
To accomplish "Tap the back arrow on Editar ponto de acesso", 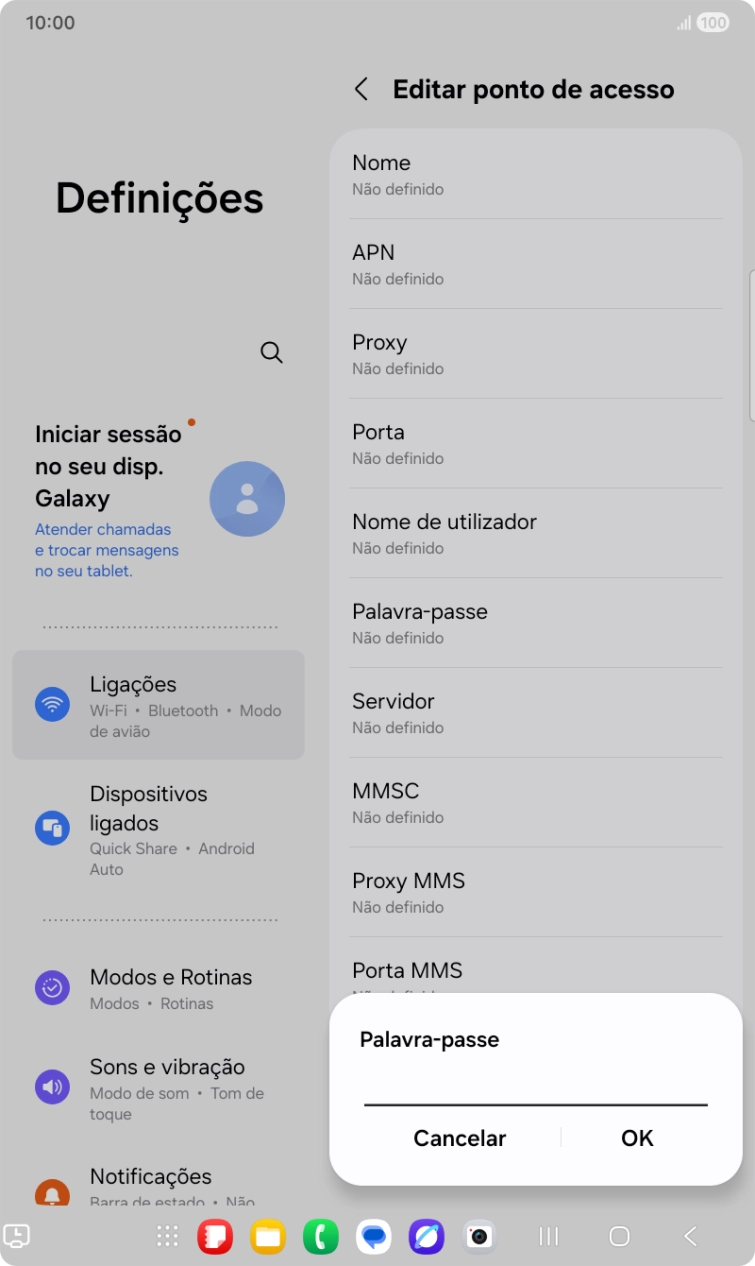I will pos(362,89).
